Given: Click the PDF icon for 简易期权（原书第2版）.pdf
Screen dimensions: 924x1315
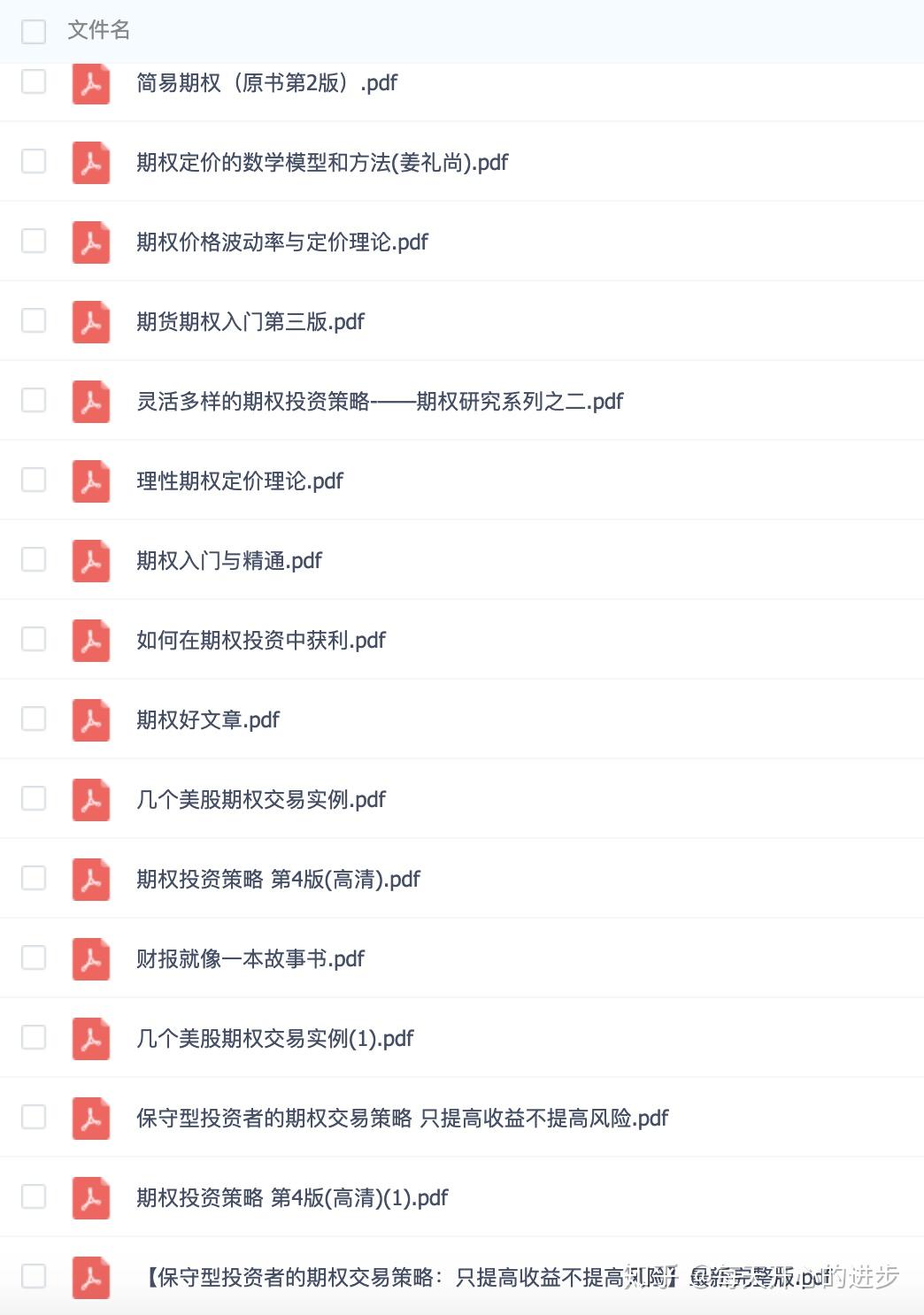Looking at the screenshot, I should point(89,83).
